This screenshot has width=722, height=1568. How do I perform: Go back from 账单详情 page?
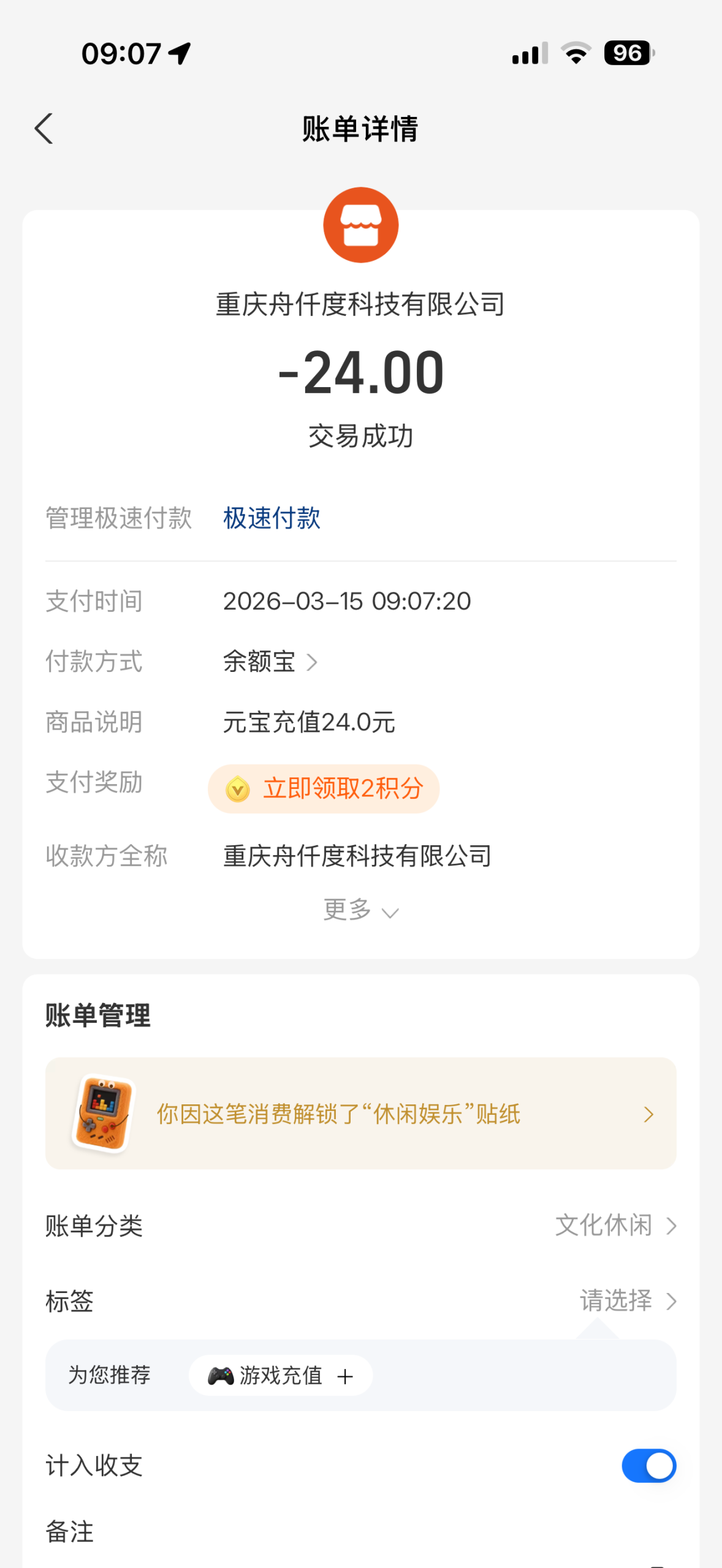pyautogui.click(x=44, y=129)
